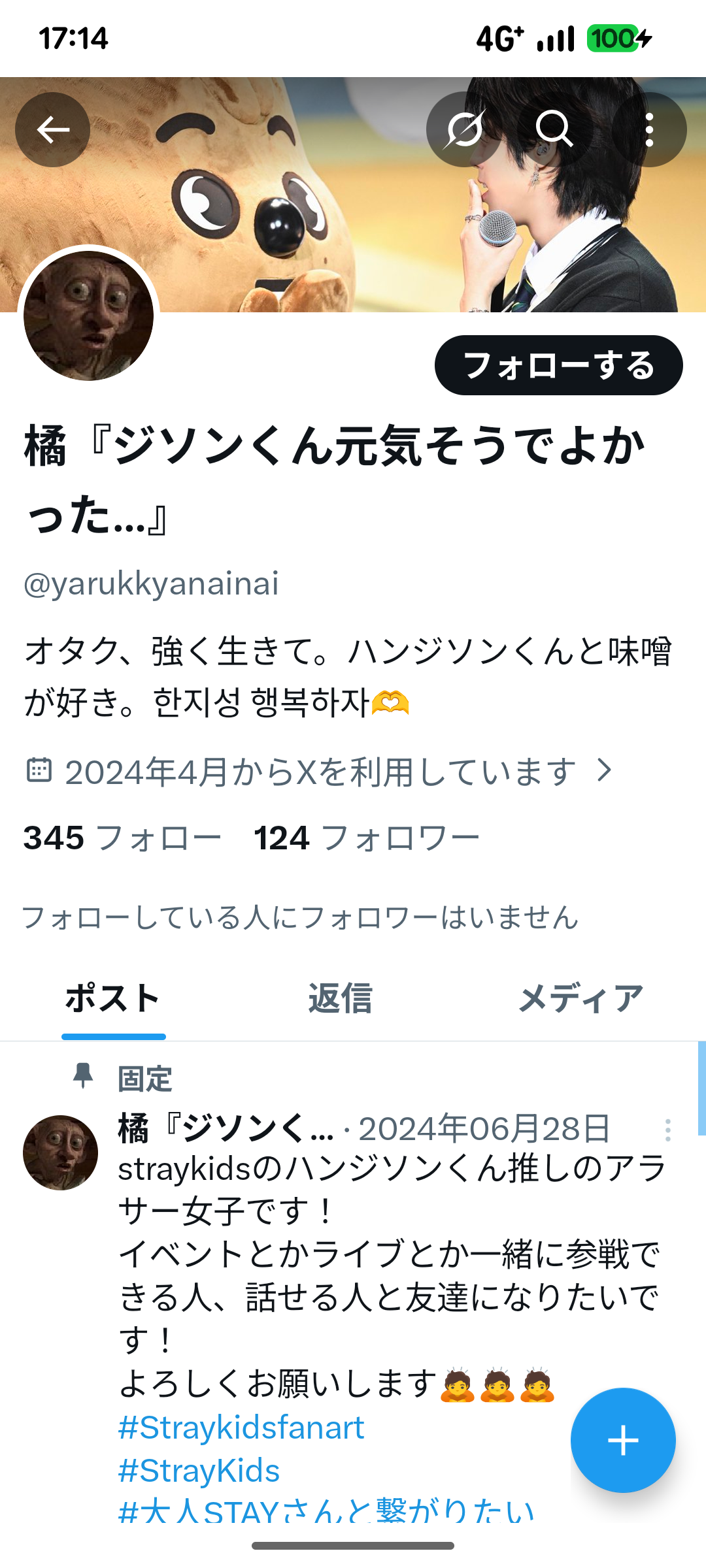View the 345 フォロー list

coord(122,838)
